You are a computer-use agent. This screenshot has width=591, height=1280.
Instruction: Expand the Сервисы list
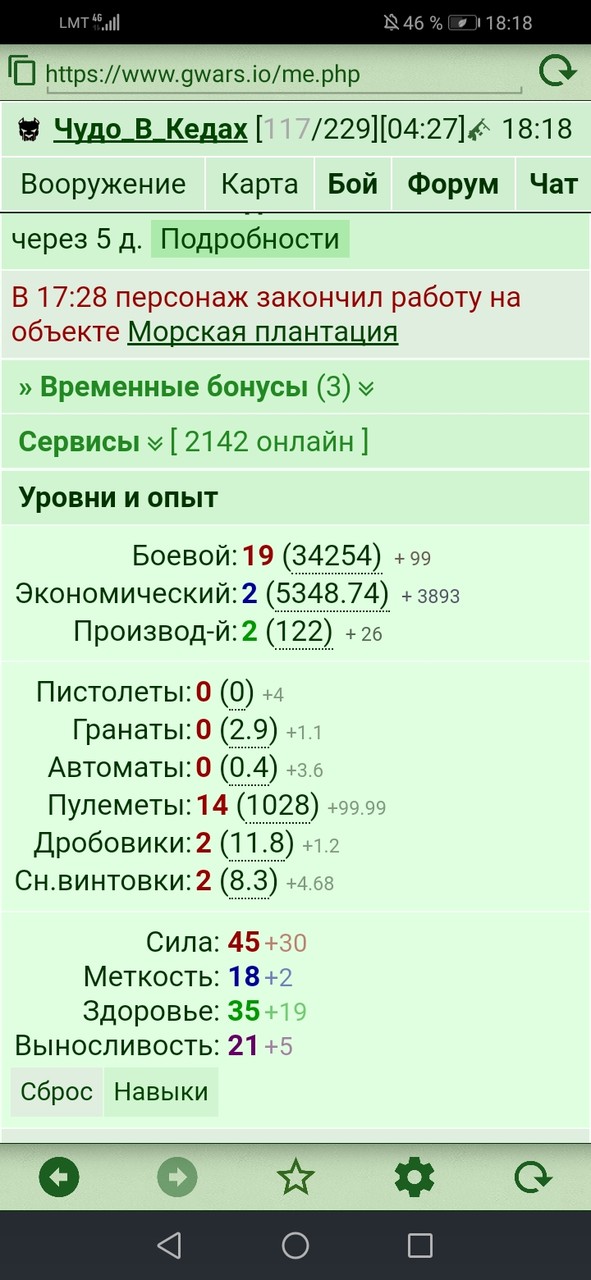click(90, 442)
